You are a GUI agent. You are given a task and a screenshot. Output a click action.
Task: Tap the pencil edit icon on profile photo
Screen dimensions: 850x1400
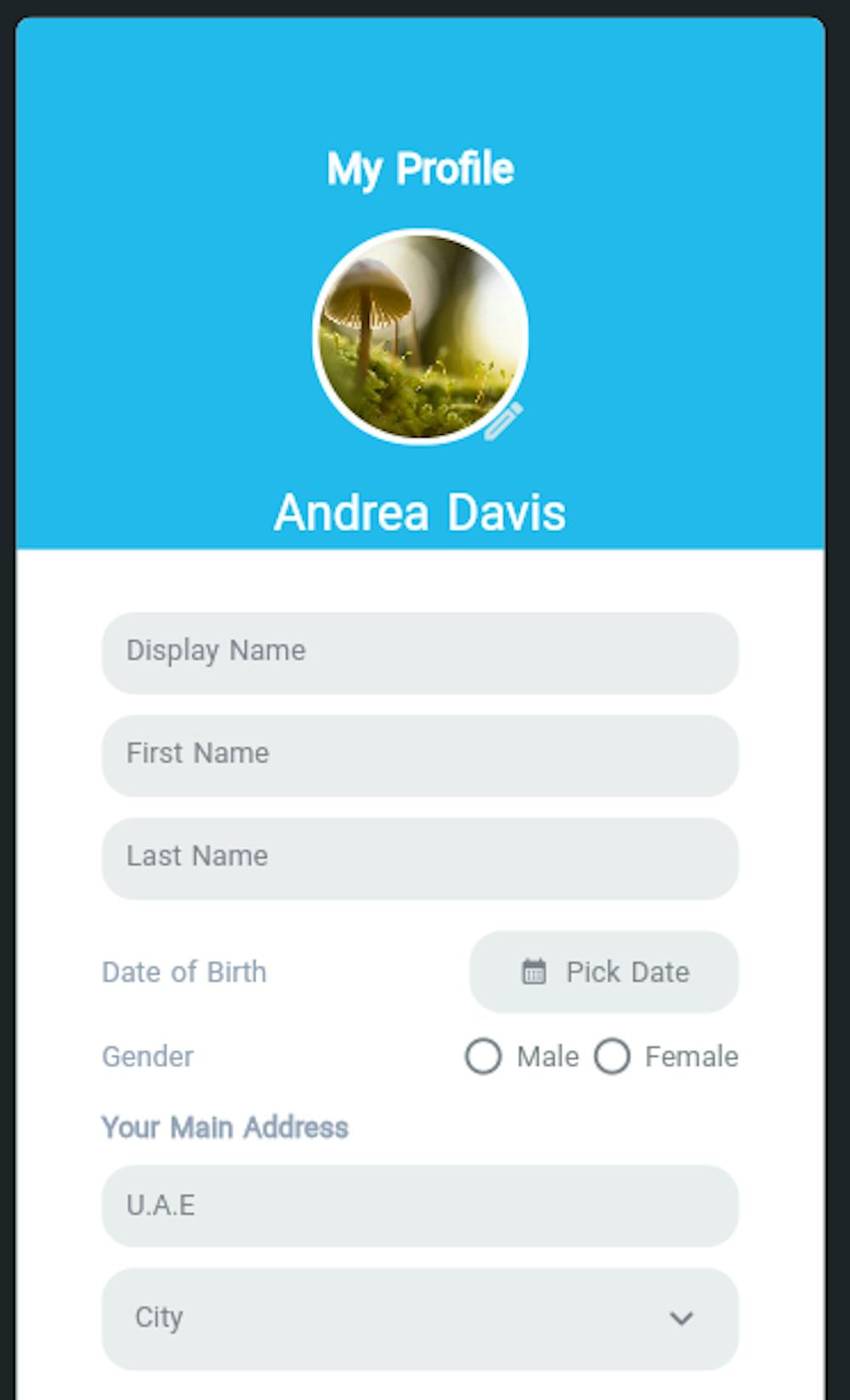502,421
